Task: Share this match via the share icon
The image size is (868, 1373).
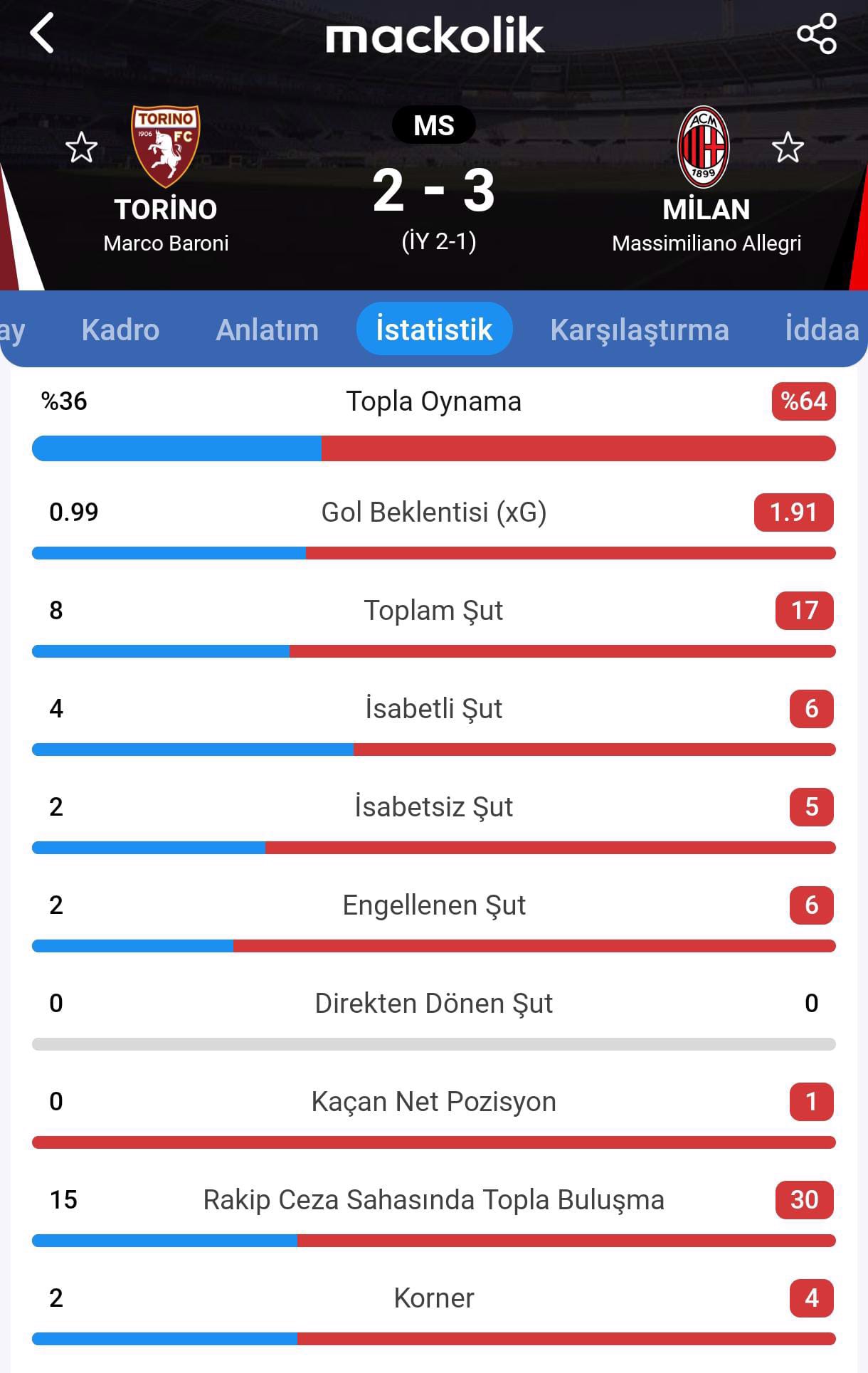Action: (816, 33)
